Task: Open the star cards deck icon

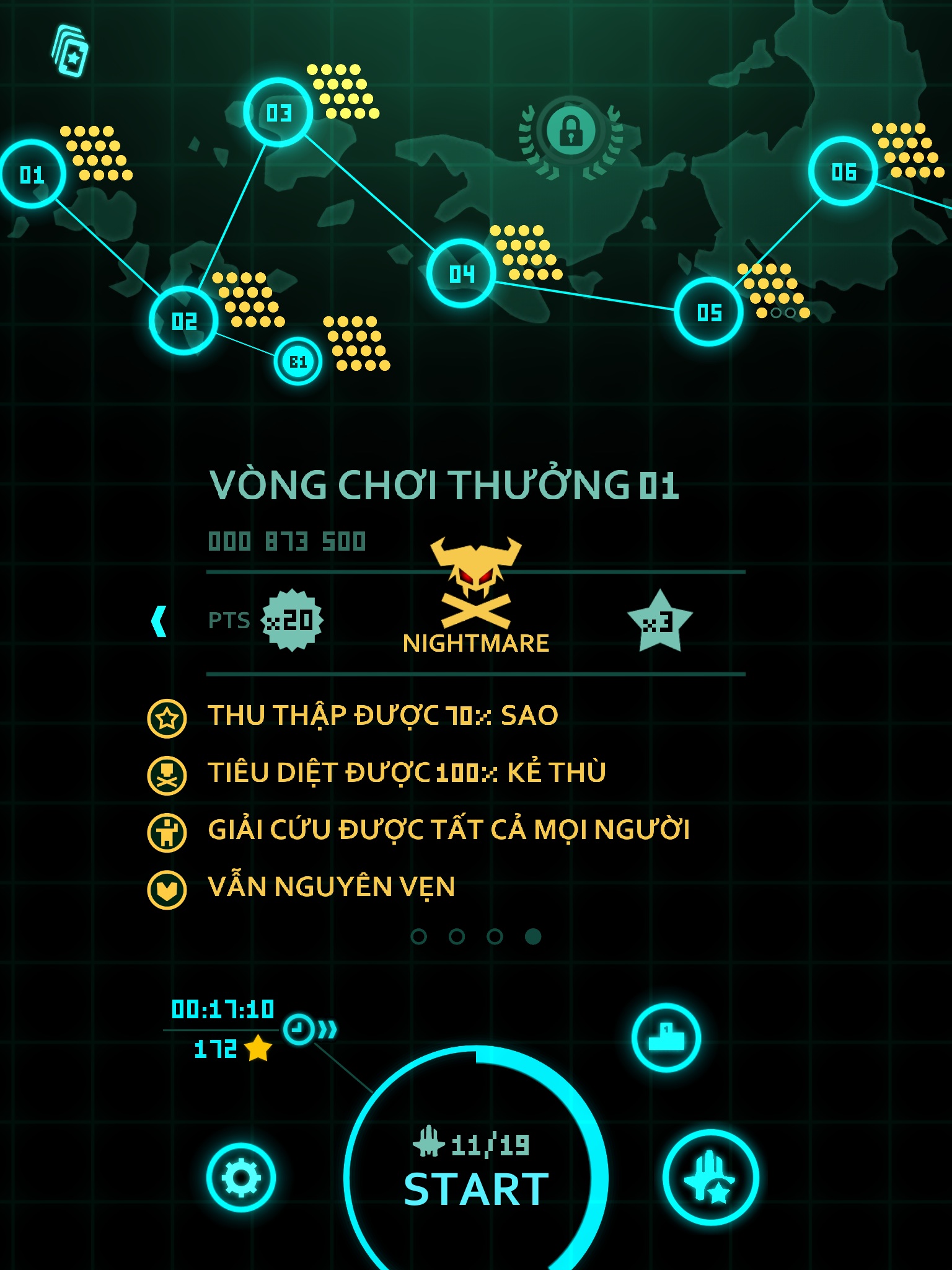Action: point(69,51)
